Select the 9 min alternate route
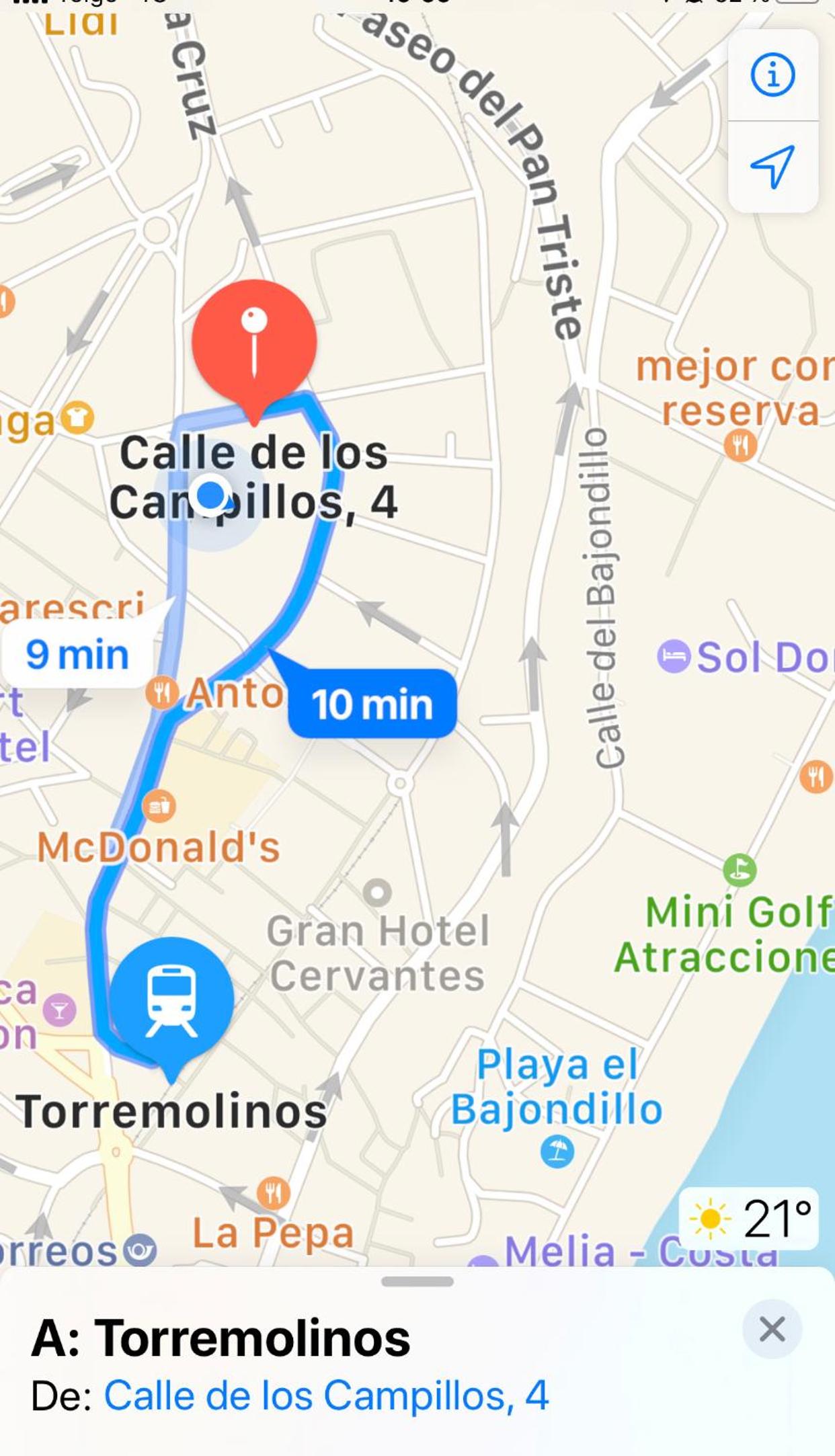The height and width of the screenshot is (1456, 835). coord(77,655)
